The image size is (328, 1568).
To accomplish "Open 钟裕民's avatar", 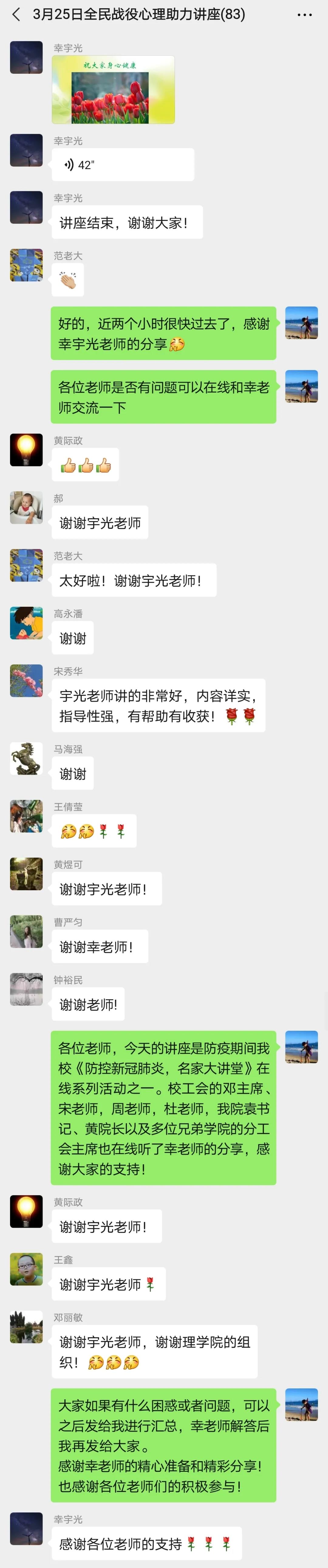I will [26, 989].
